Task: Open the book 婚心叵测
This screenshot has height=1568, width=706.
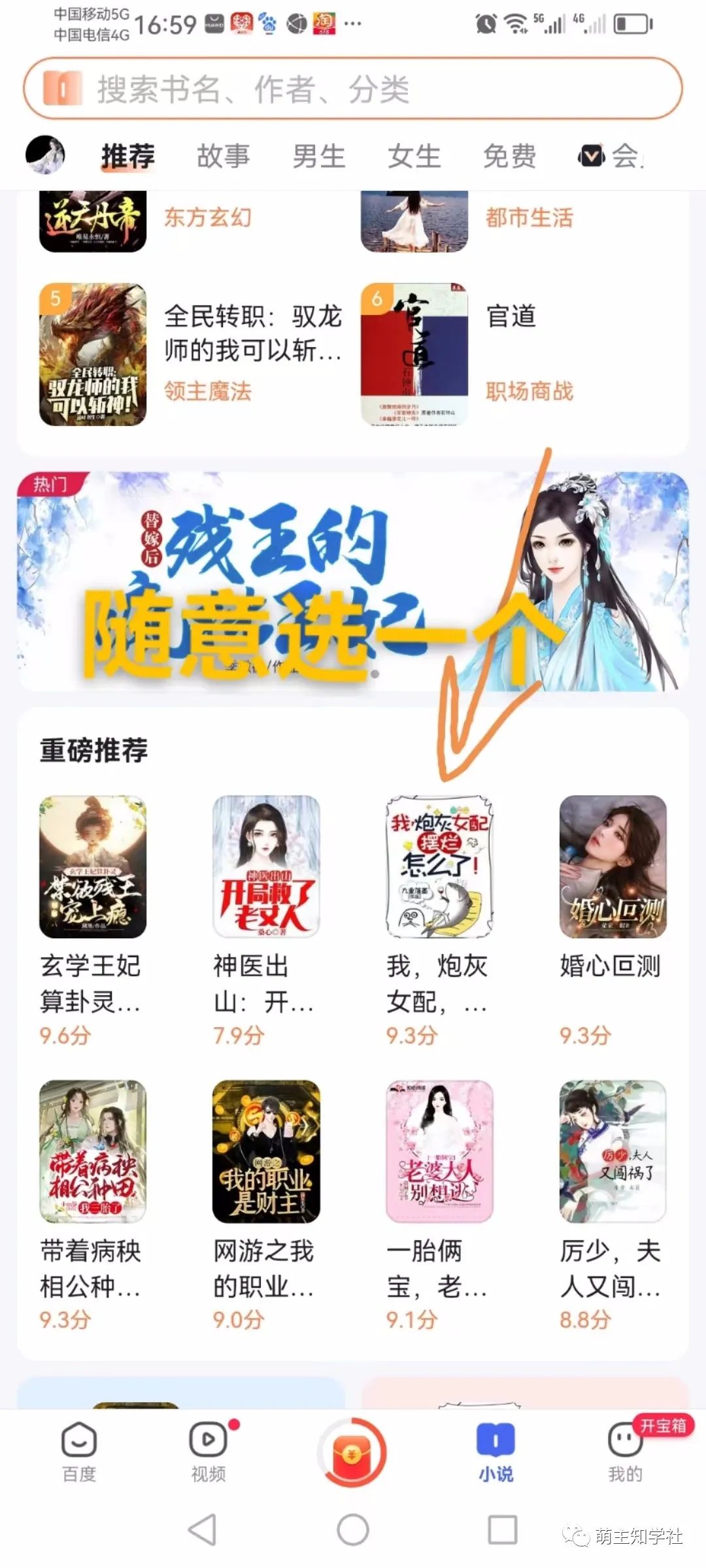Action: coord(613,866)
